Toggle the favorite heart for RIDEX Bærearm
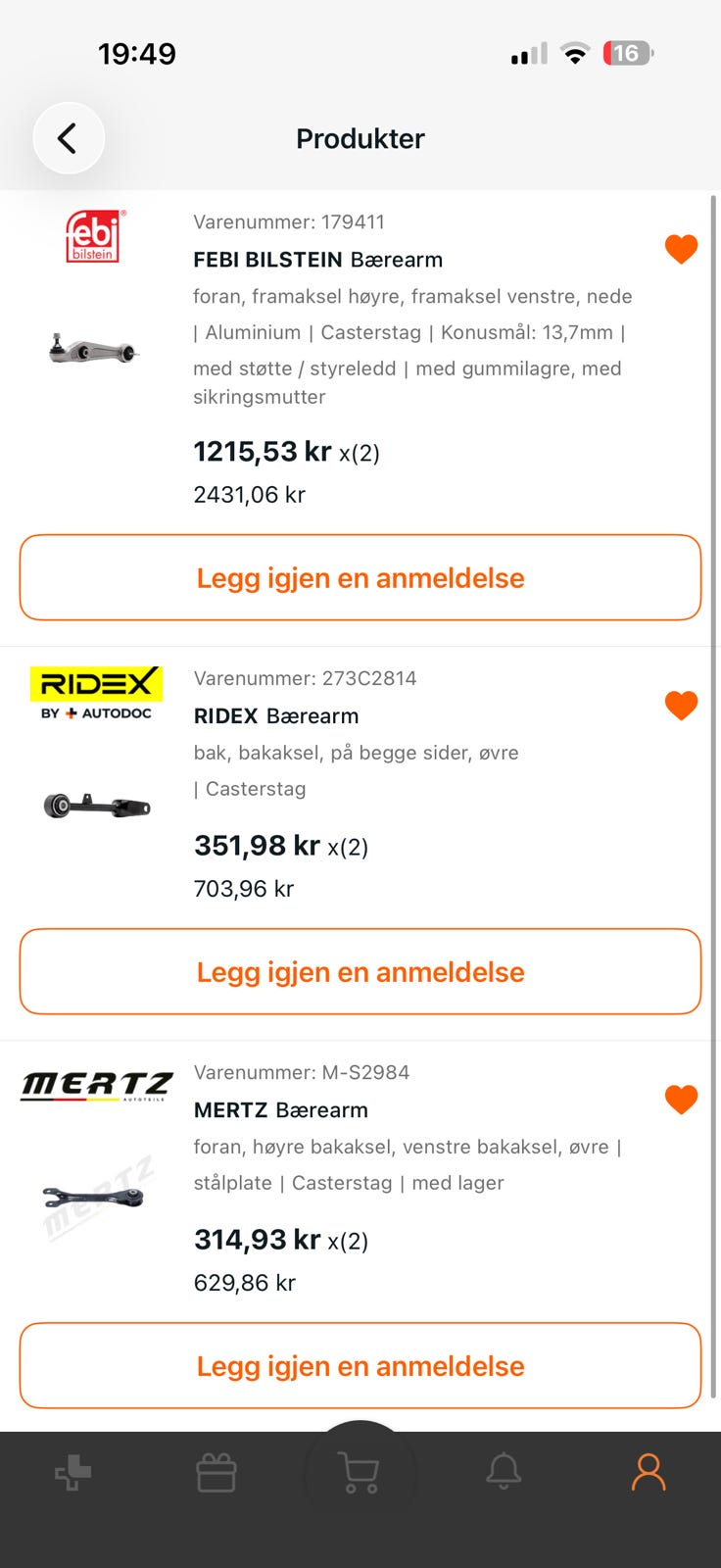This screenshot has width=721, height=1568. tap(681, 705)
